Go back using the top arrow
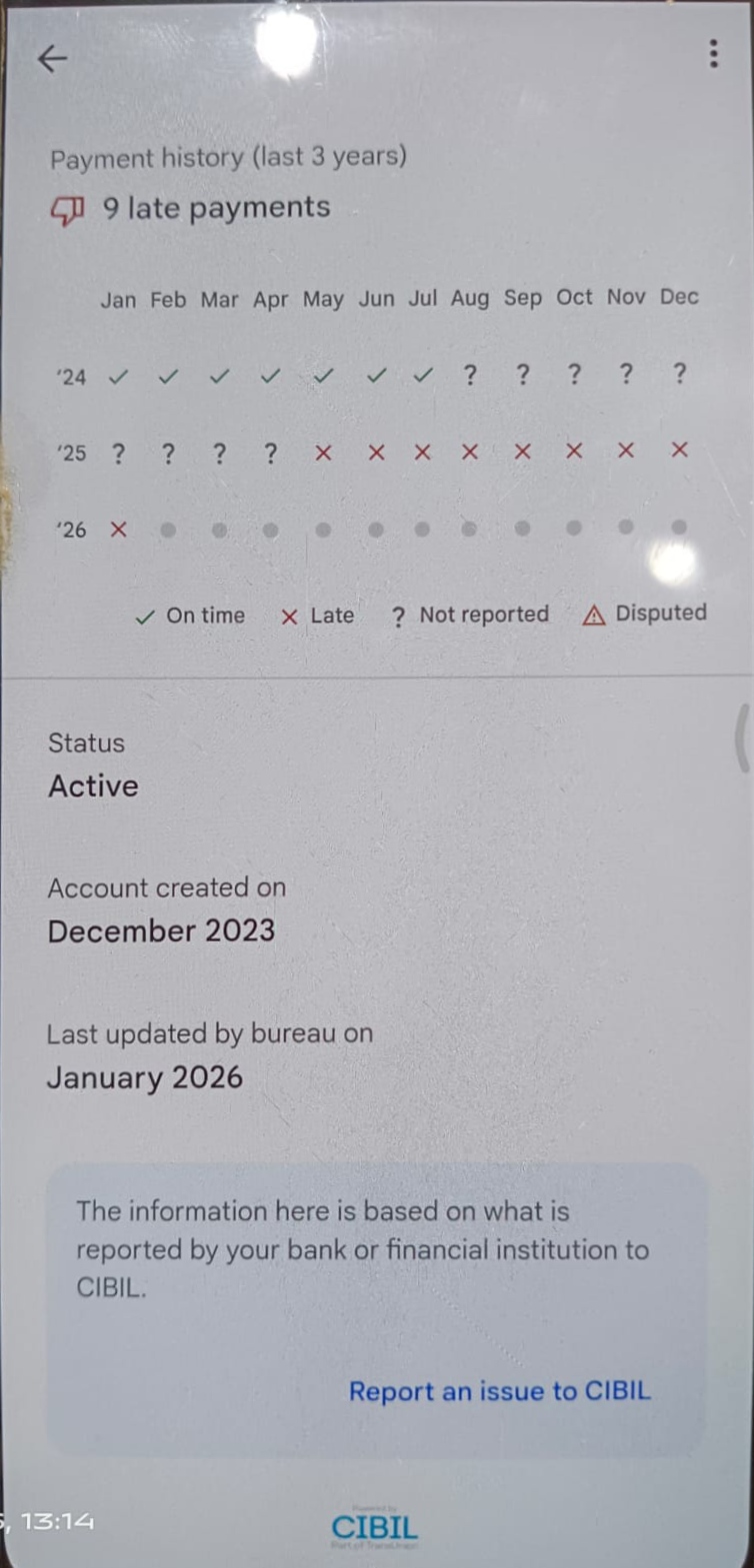 52,59
